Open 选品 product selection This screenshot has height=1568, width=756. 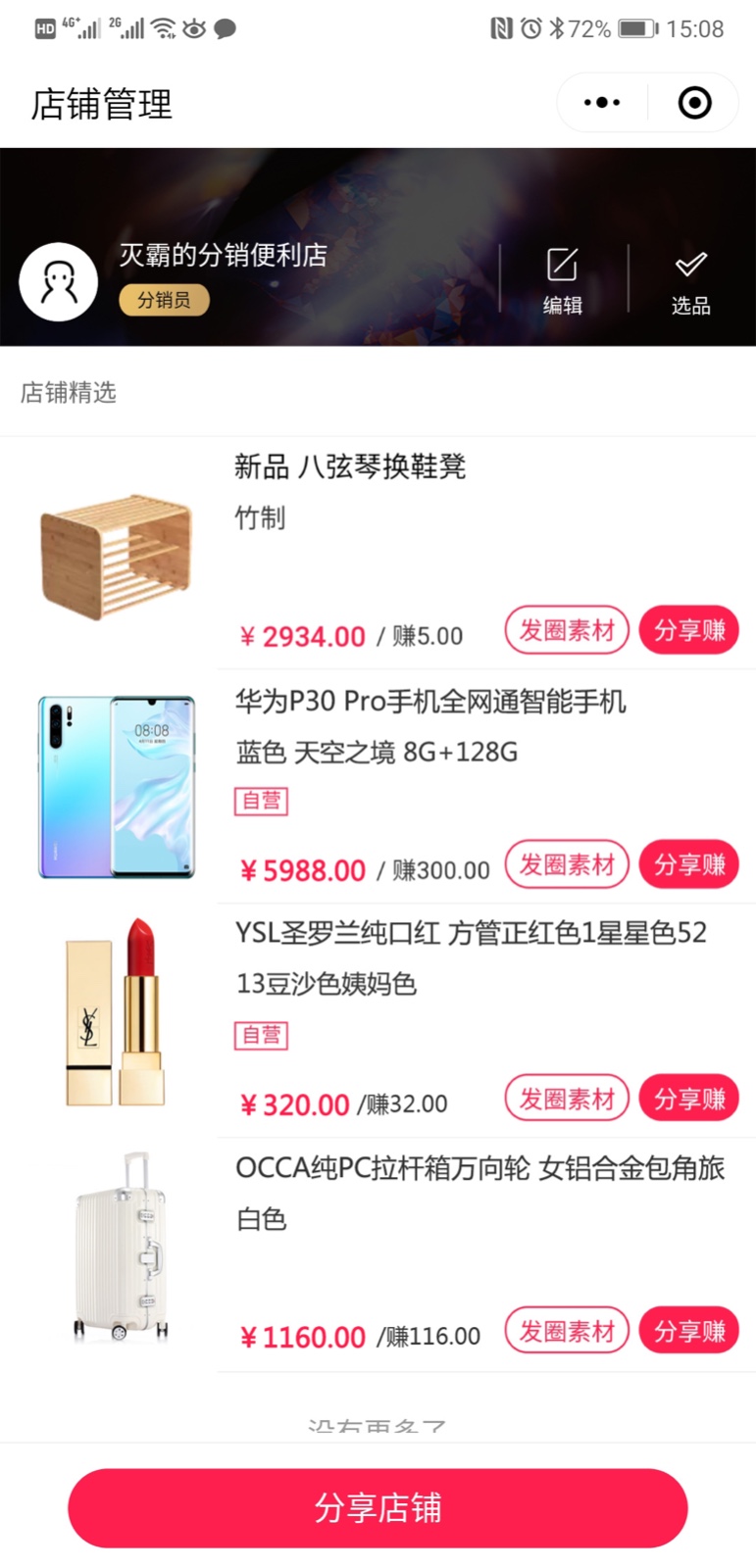690,280
